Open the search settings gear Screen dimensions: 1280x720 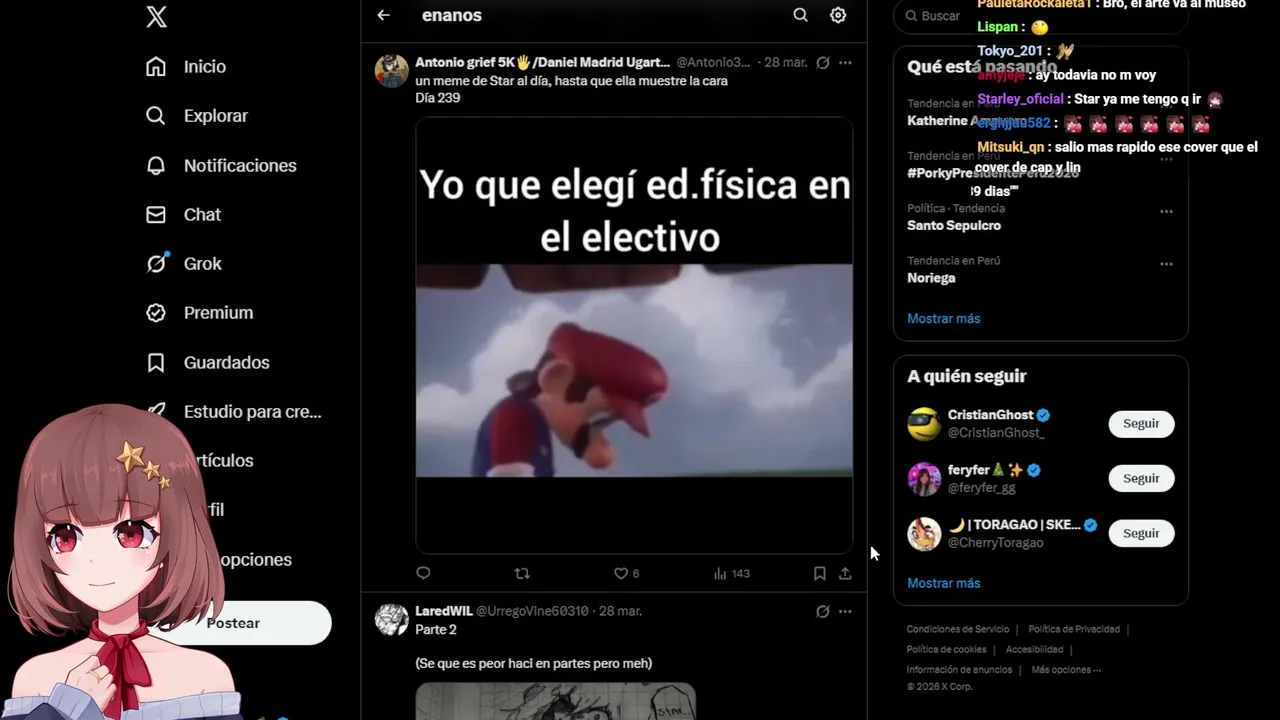(838, 15)
